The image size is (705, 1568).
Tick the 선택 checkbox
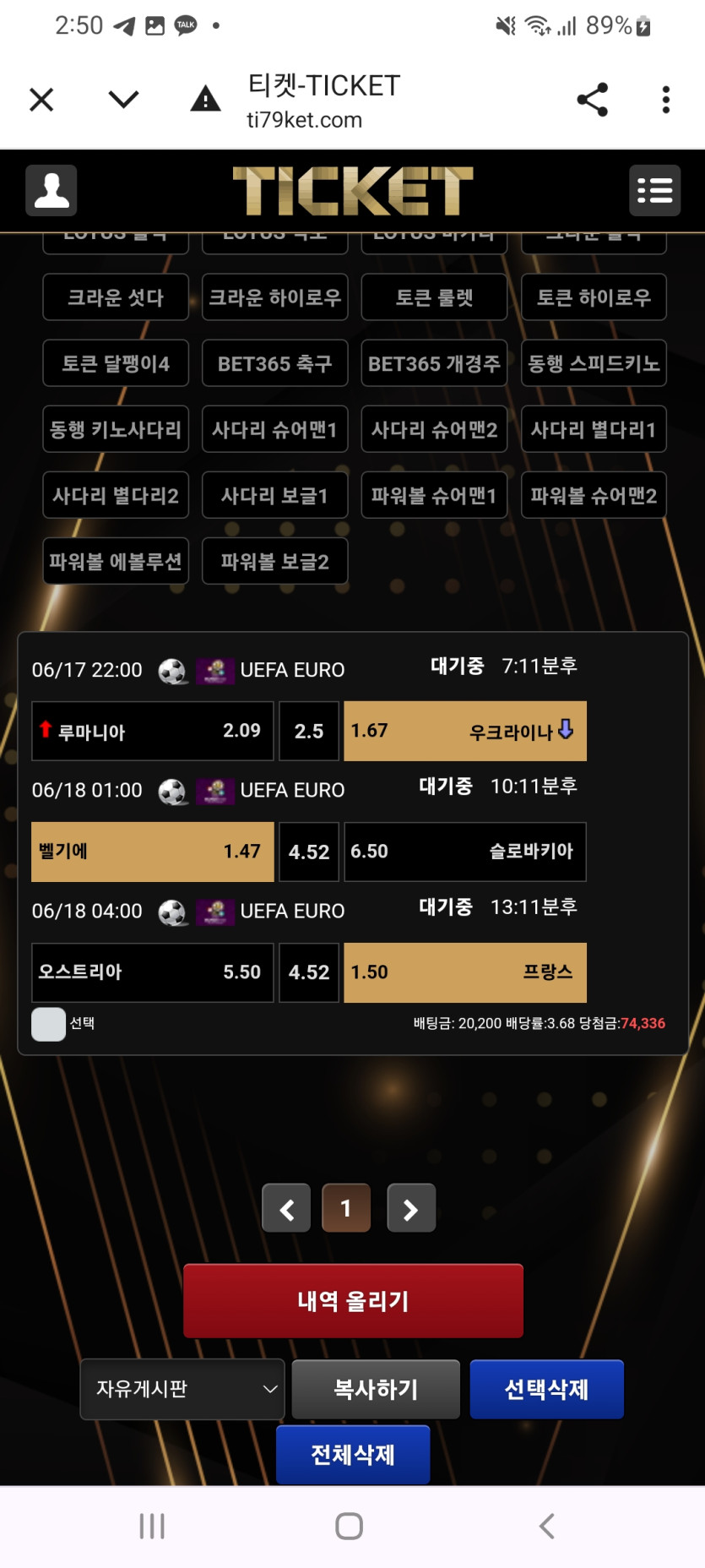49,1024
